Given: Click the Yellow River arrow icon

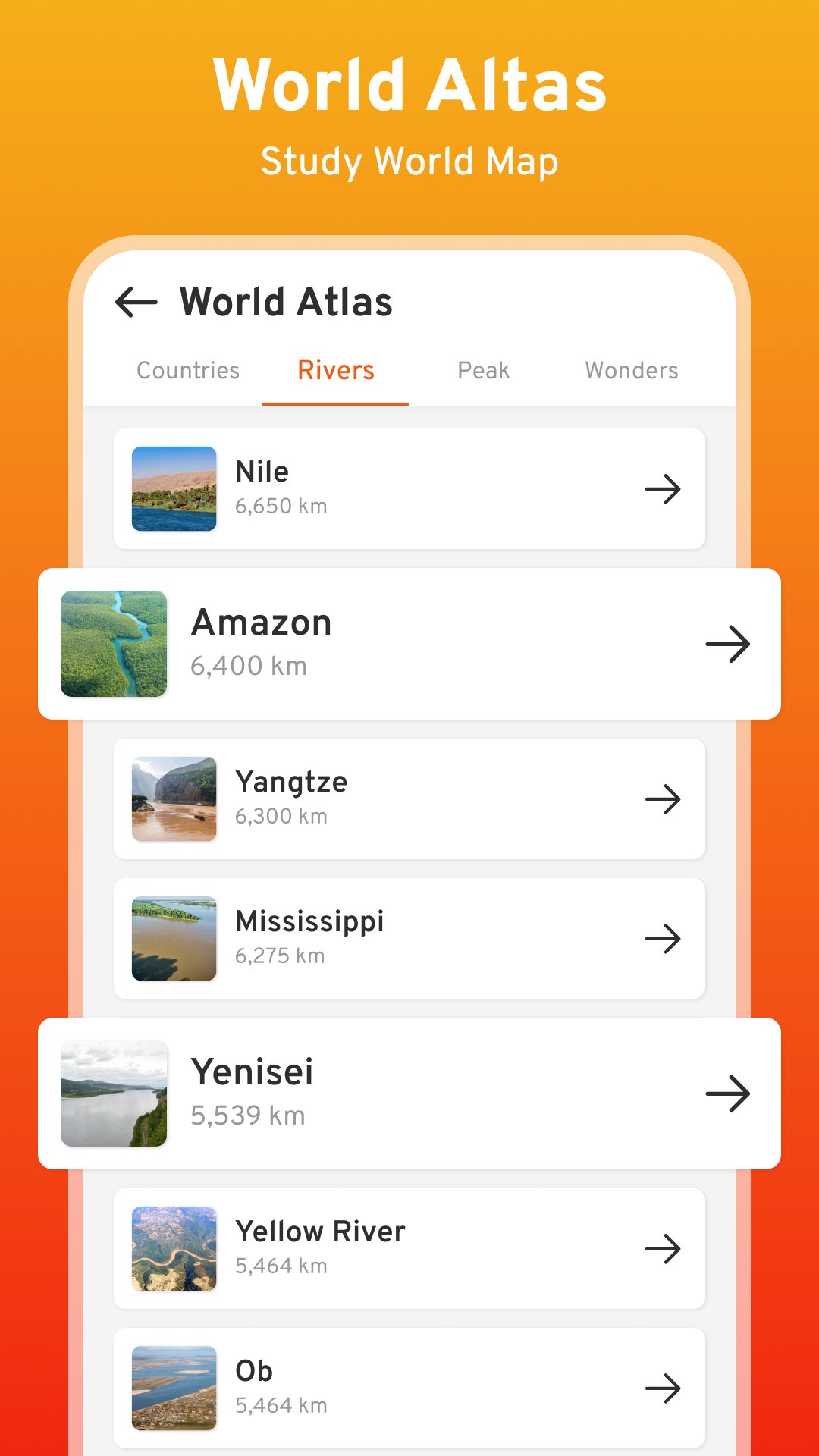Looking at the screenshot, I should tap(664, 1248).
